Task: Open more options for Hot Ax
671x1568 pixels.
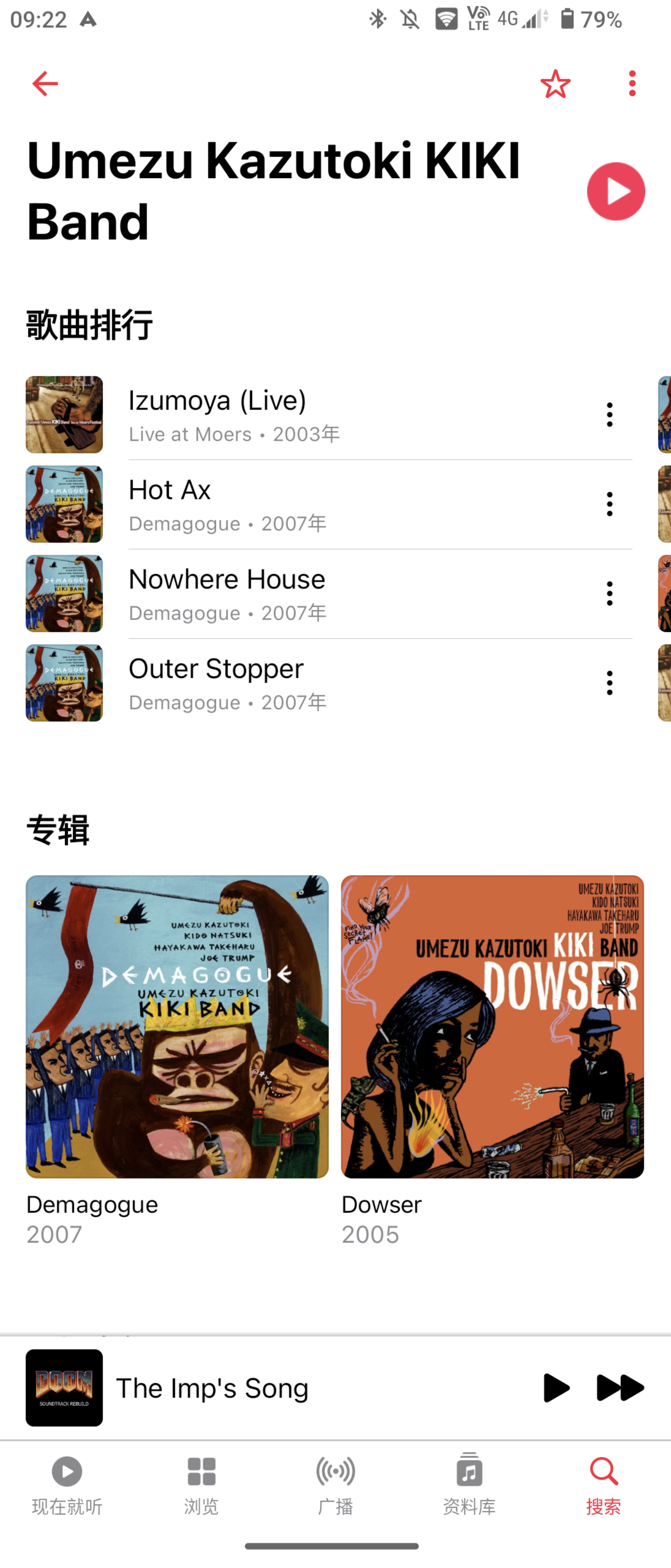Action: [x=609, y=504]
